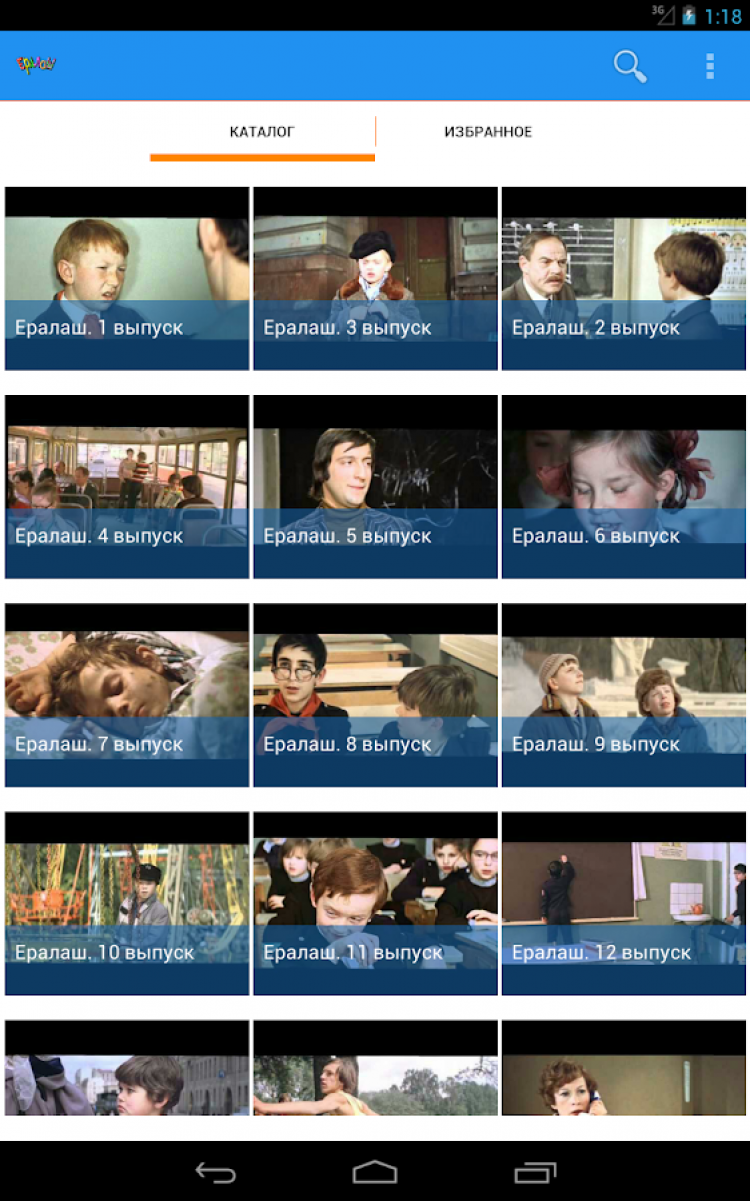Image resolution: width=750 pixels, height=1201 pixels.
Task: Select Ералаш. 8 выпуск
Action: (x=375, y=695)
